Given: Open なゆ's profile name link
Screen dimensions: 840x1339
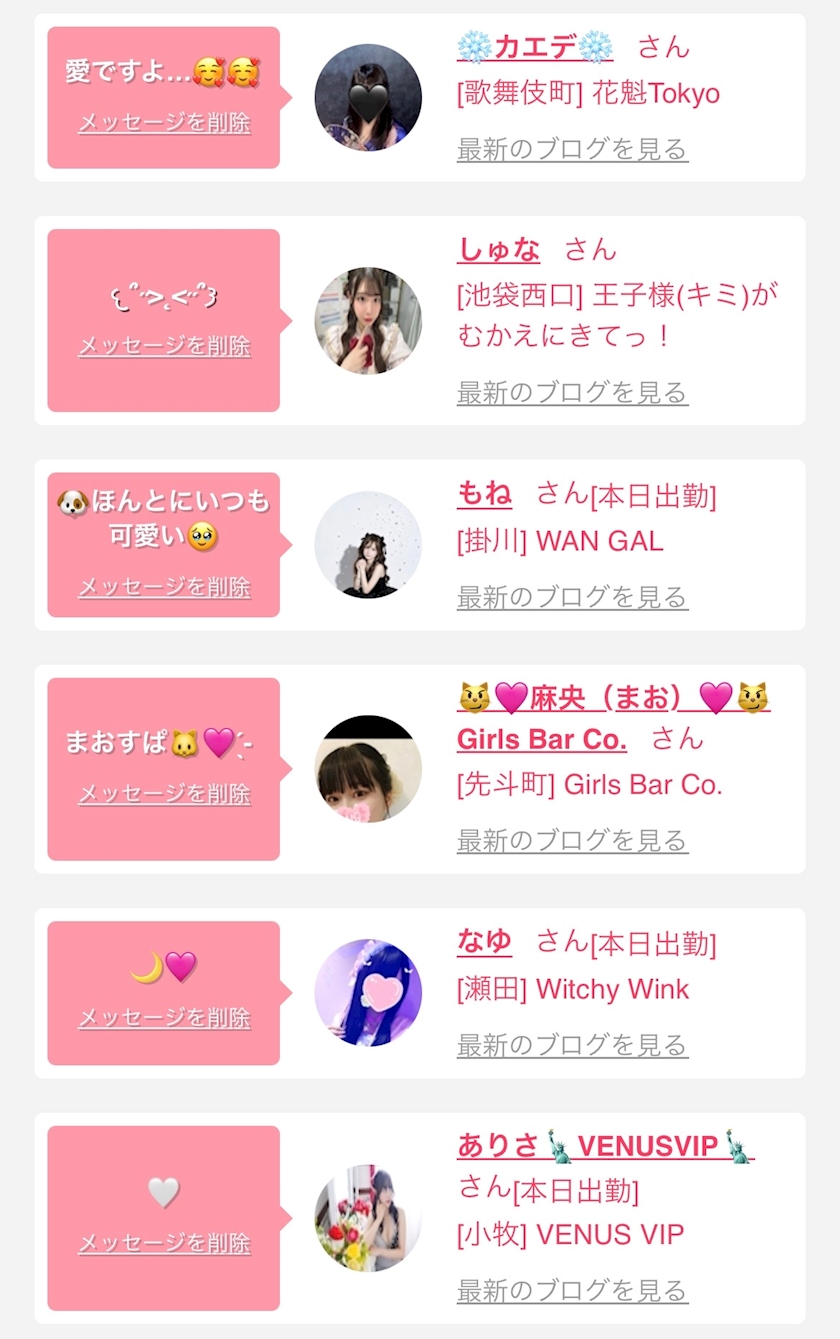Looking at the screenshot, I should [x=485, y=941].
